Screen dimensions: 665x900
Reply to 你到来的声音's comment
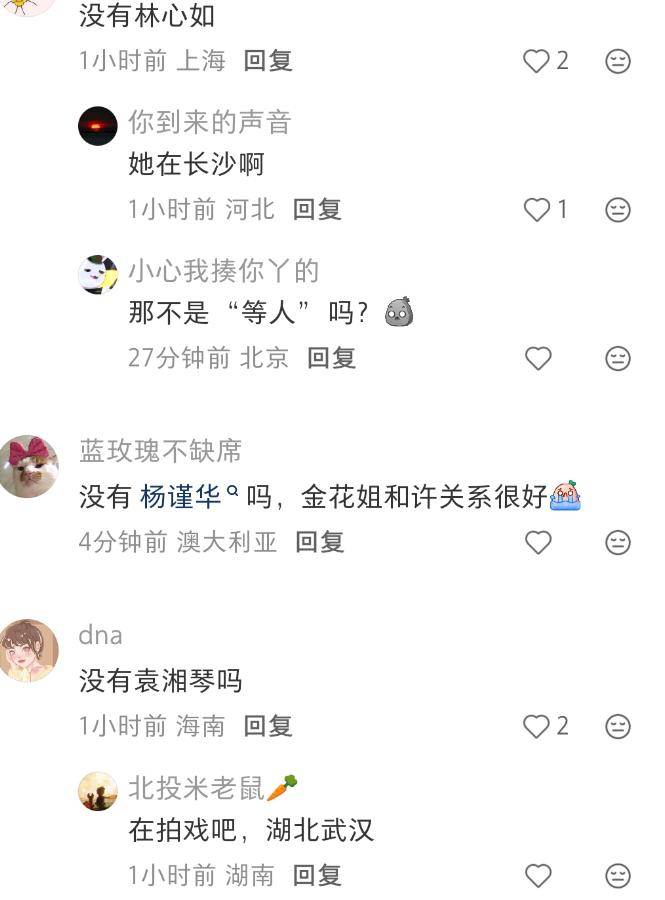(317, 209)
